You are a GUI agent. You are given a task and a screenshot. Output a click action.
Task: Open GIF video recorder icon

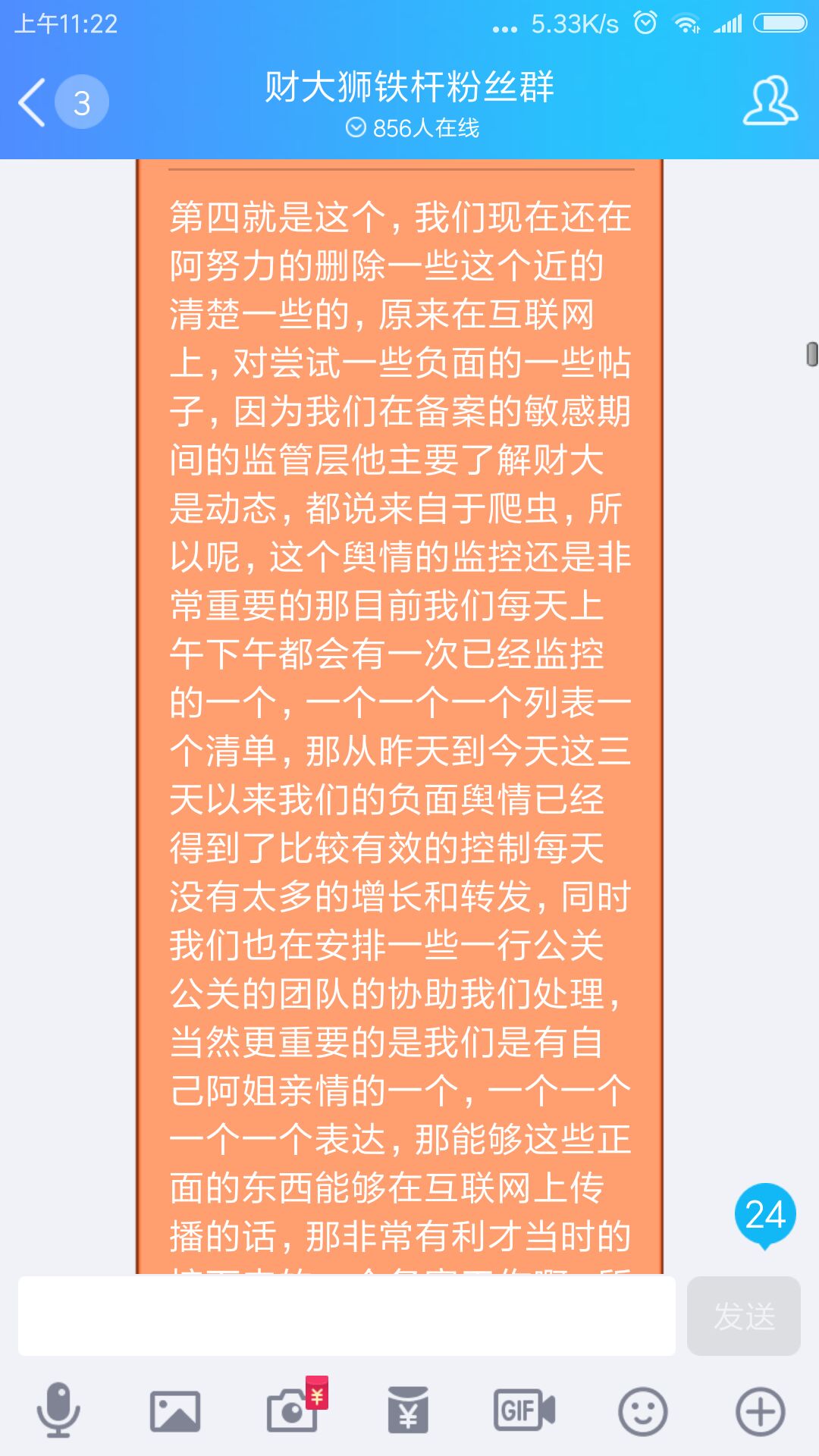(x=525, y=1410)
